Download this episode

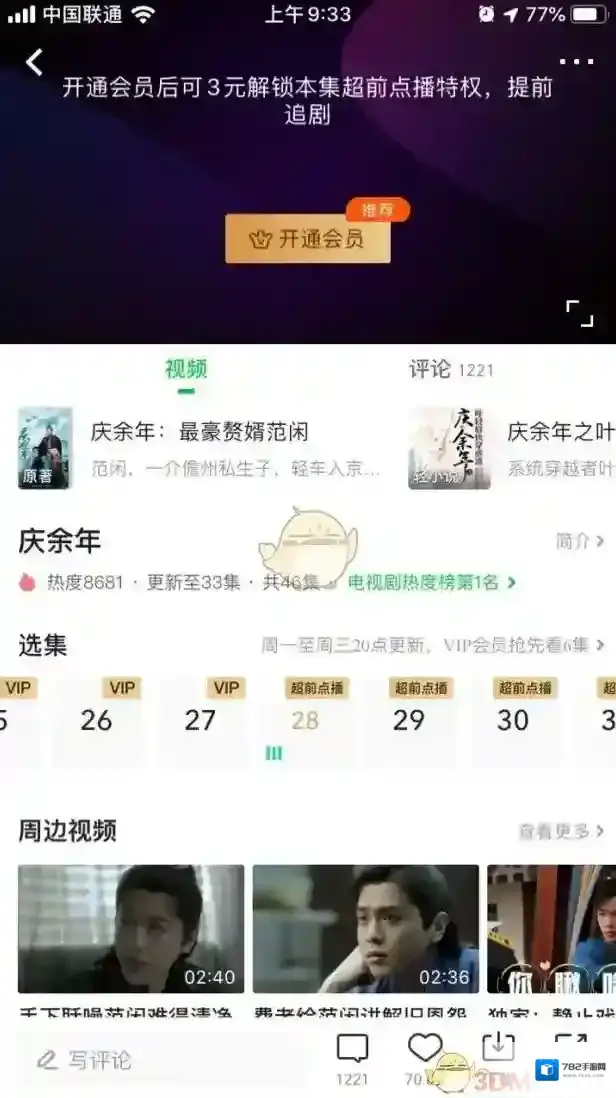497,1050
